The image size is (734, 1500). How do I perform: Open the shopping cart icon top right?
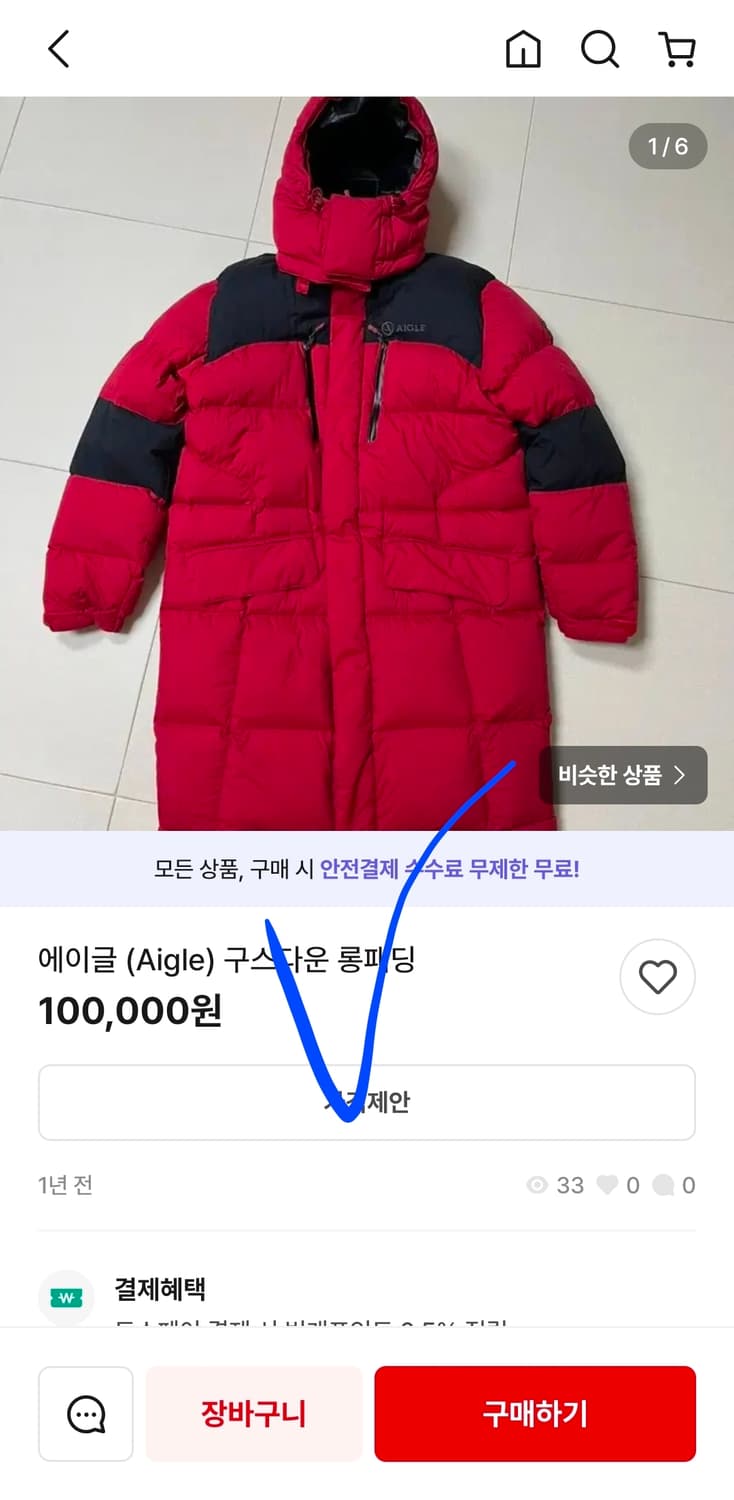(678, 48)
